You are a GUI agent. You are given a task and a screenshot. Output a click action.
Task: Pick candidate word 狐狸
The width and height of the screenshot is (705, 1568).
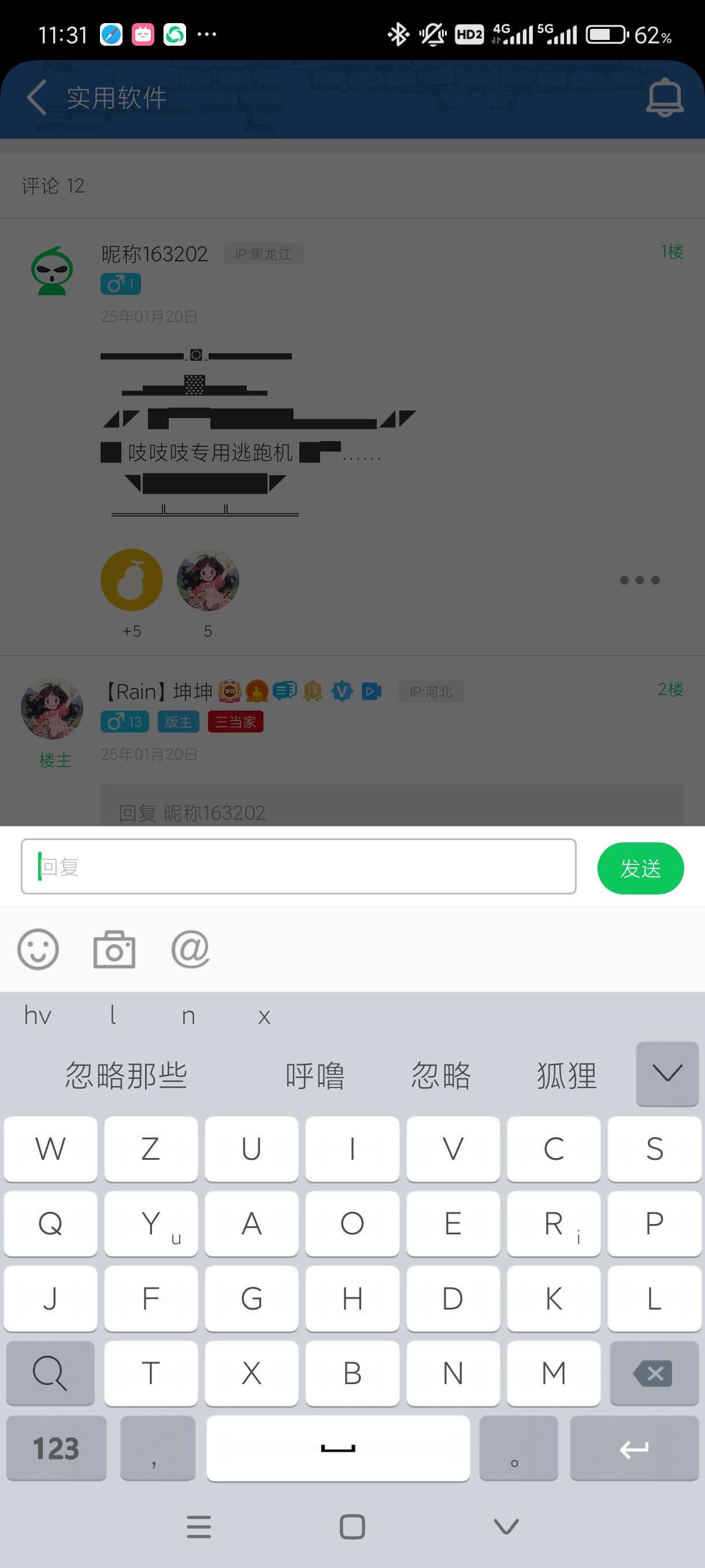click(566, 1075)
